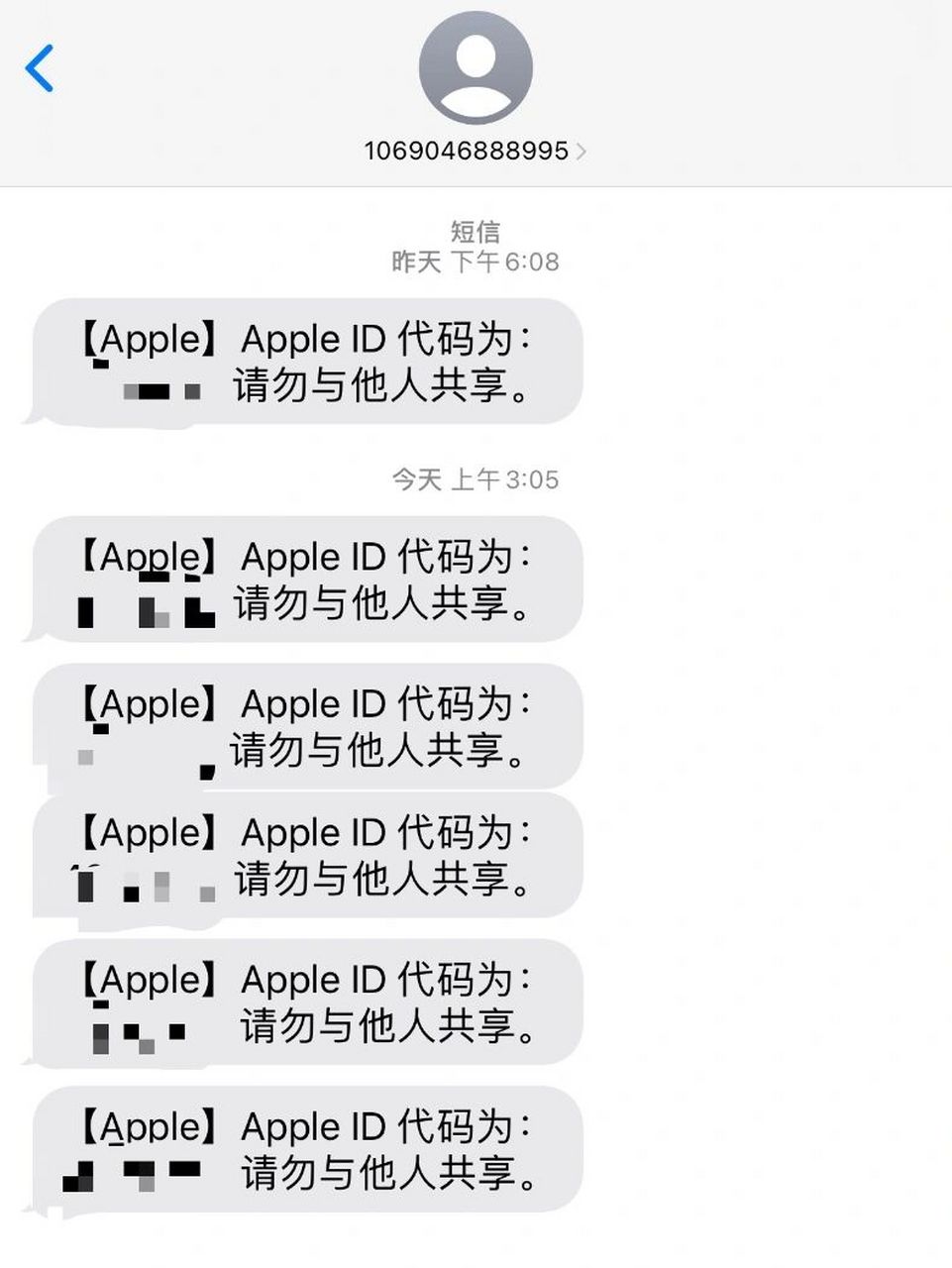The image size is (952, 1268).
Task: Tap the timestamp 昨天 下午 6:08
Action: click(x=476, y=262)
